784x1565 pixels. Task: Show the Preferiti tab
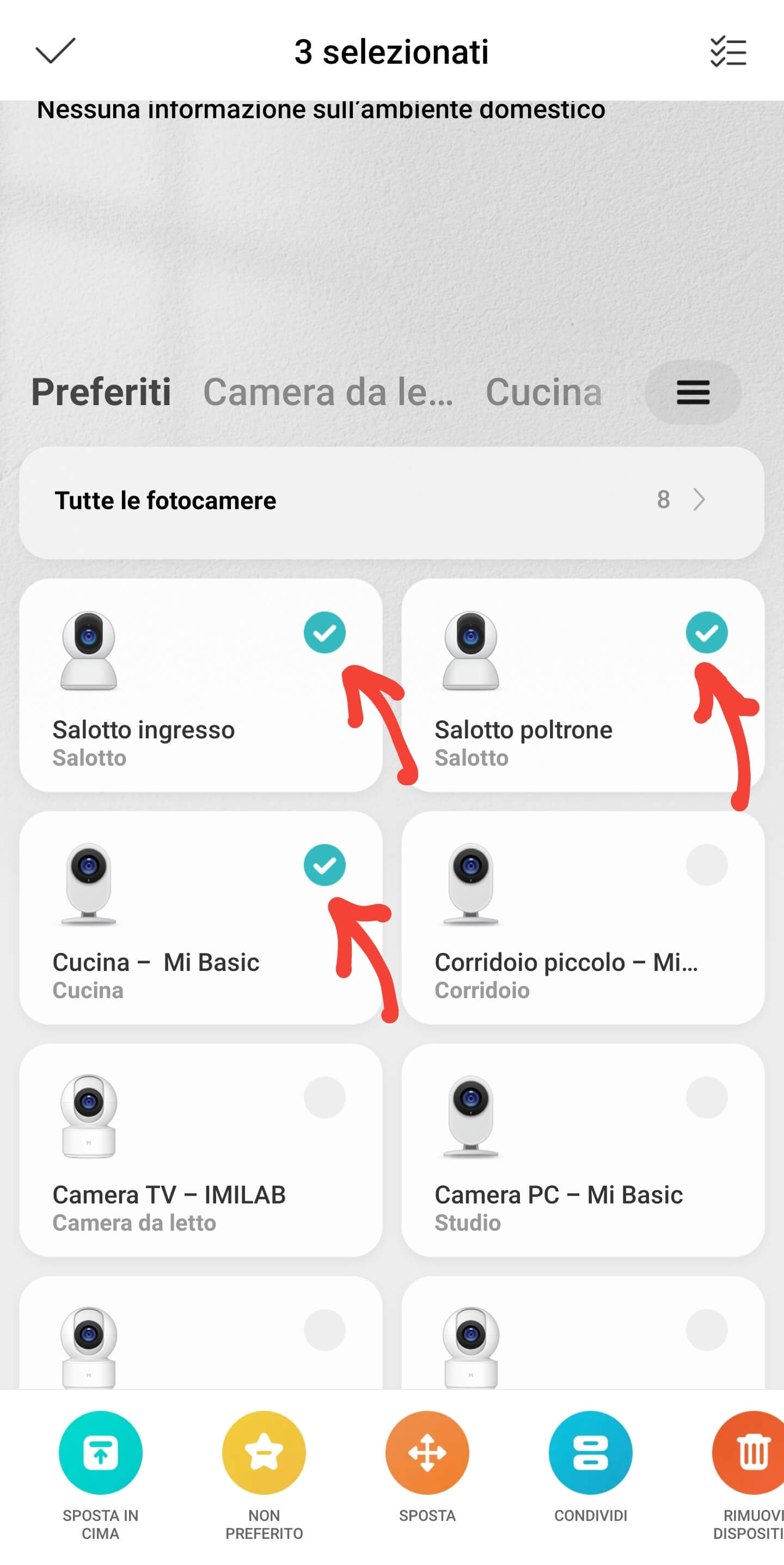101,392
